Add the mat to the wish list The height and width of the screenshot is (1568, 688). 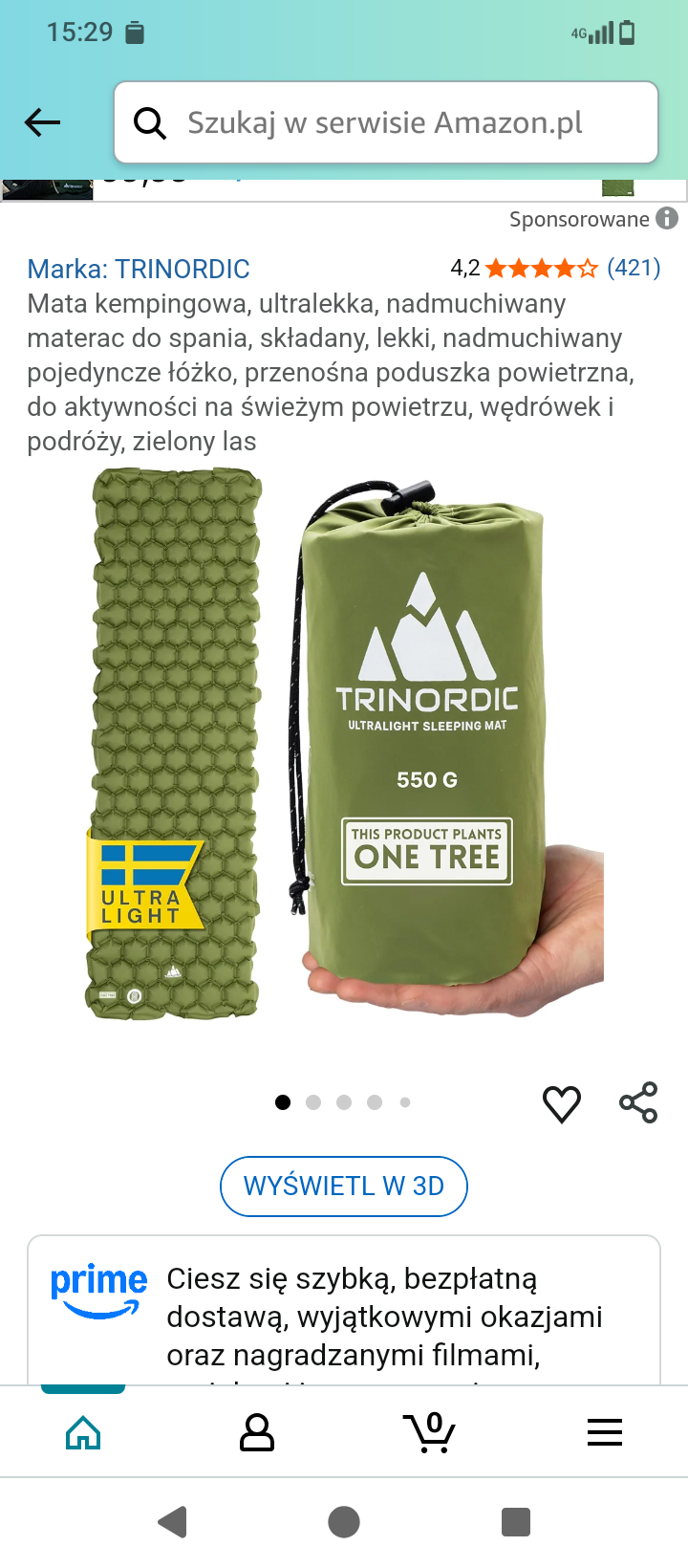coord(562,1103)
